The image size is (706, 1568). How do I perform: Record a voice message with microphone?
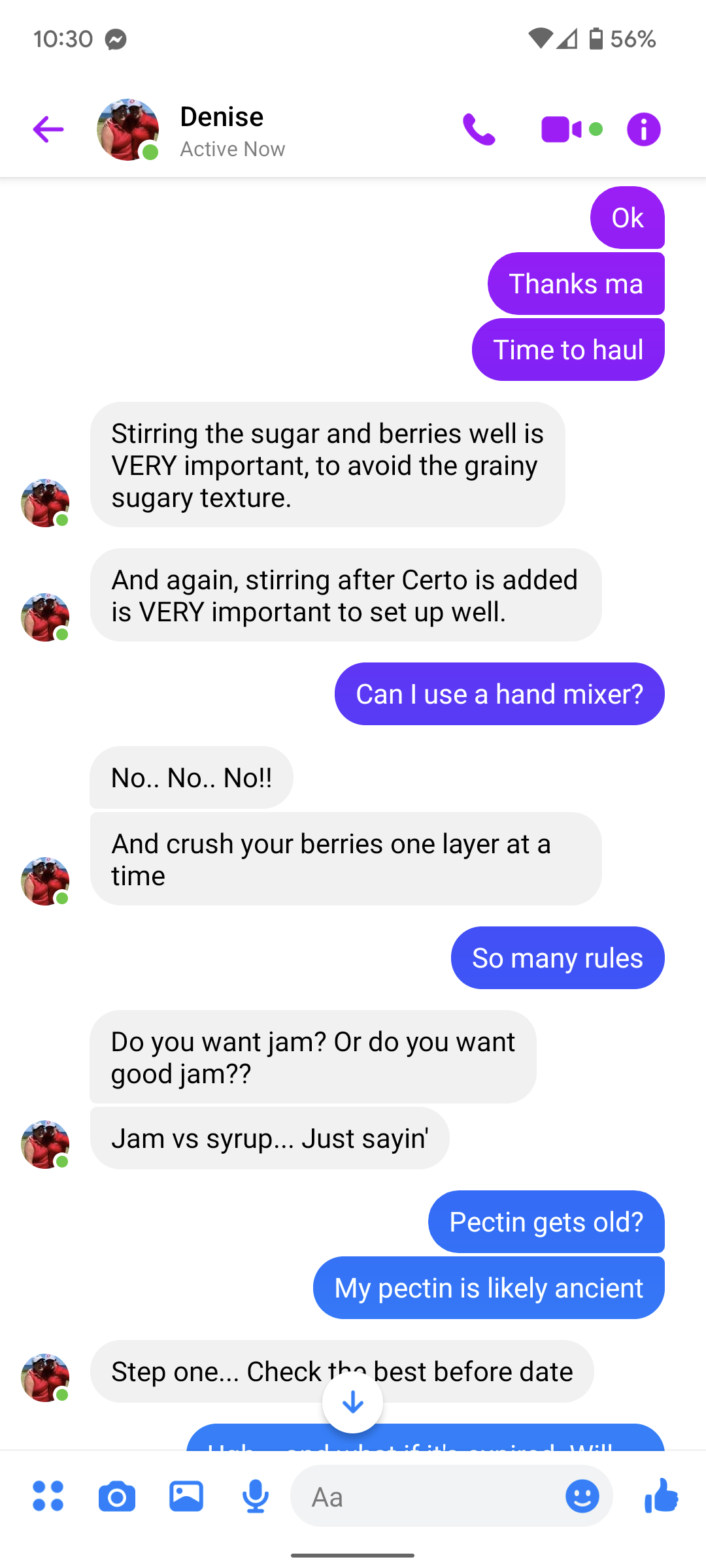(255, 1496)
